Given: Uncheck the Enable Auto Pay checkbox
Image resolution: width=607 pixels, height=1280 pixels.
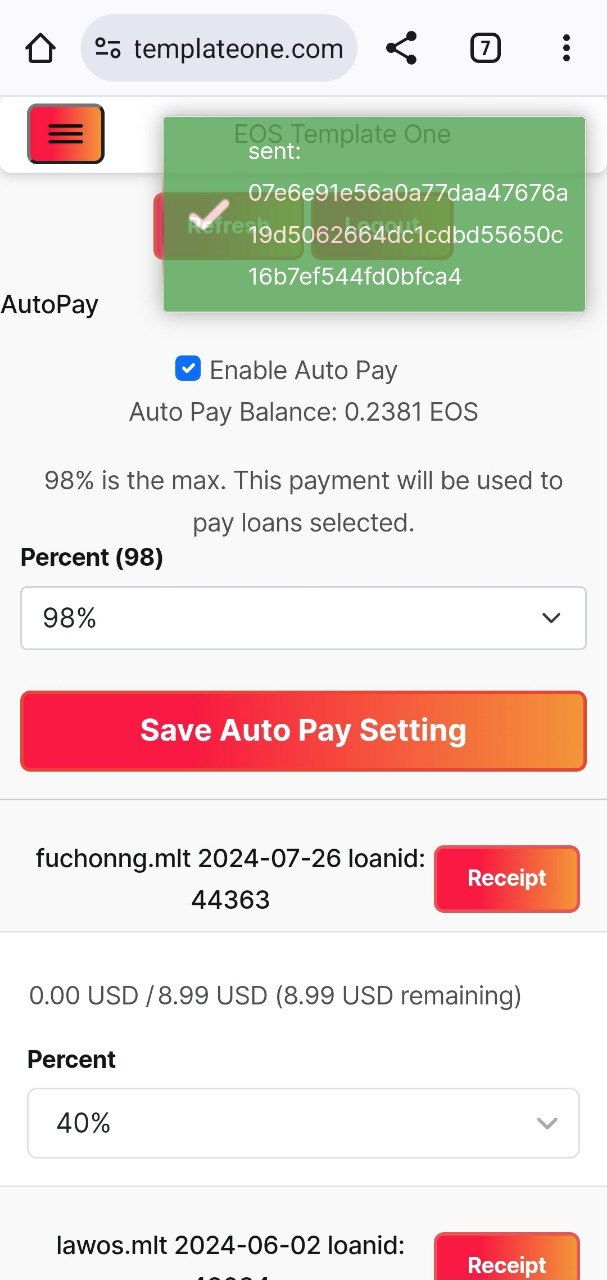Looking at the screenshot, I should click(x=188, y=369).
